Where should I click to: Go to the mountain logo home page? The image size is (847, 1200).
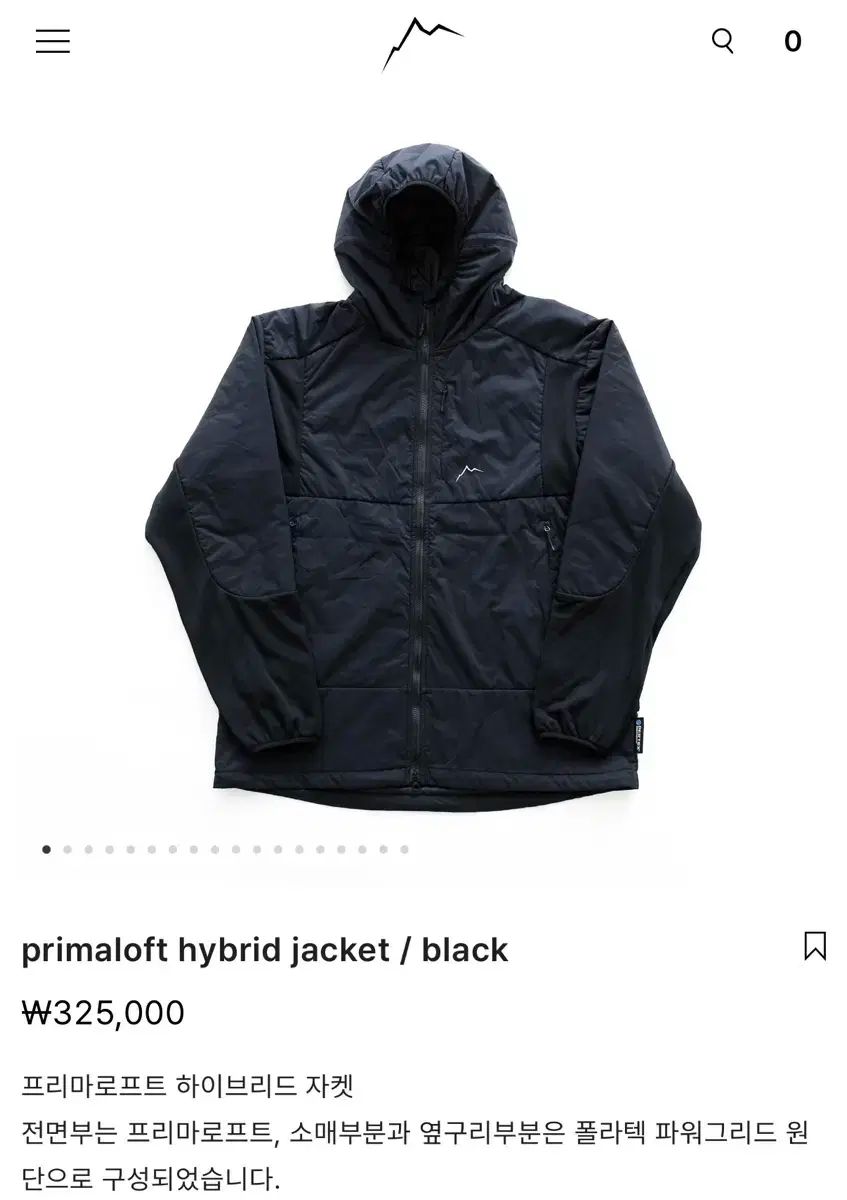click(x=422, y=43)
